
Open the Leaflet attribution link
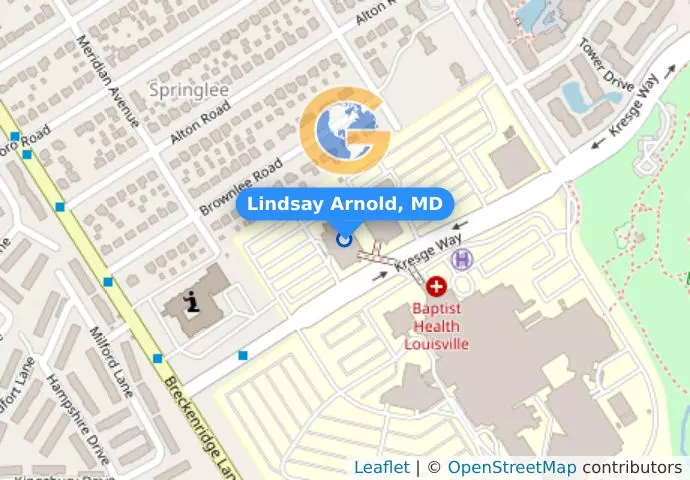coord(381,467)
